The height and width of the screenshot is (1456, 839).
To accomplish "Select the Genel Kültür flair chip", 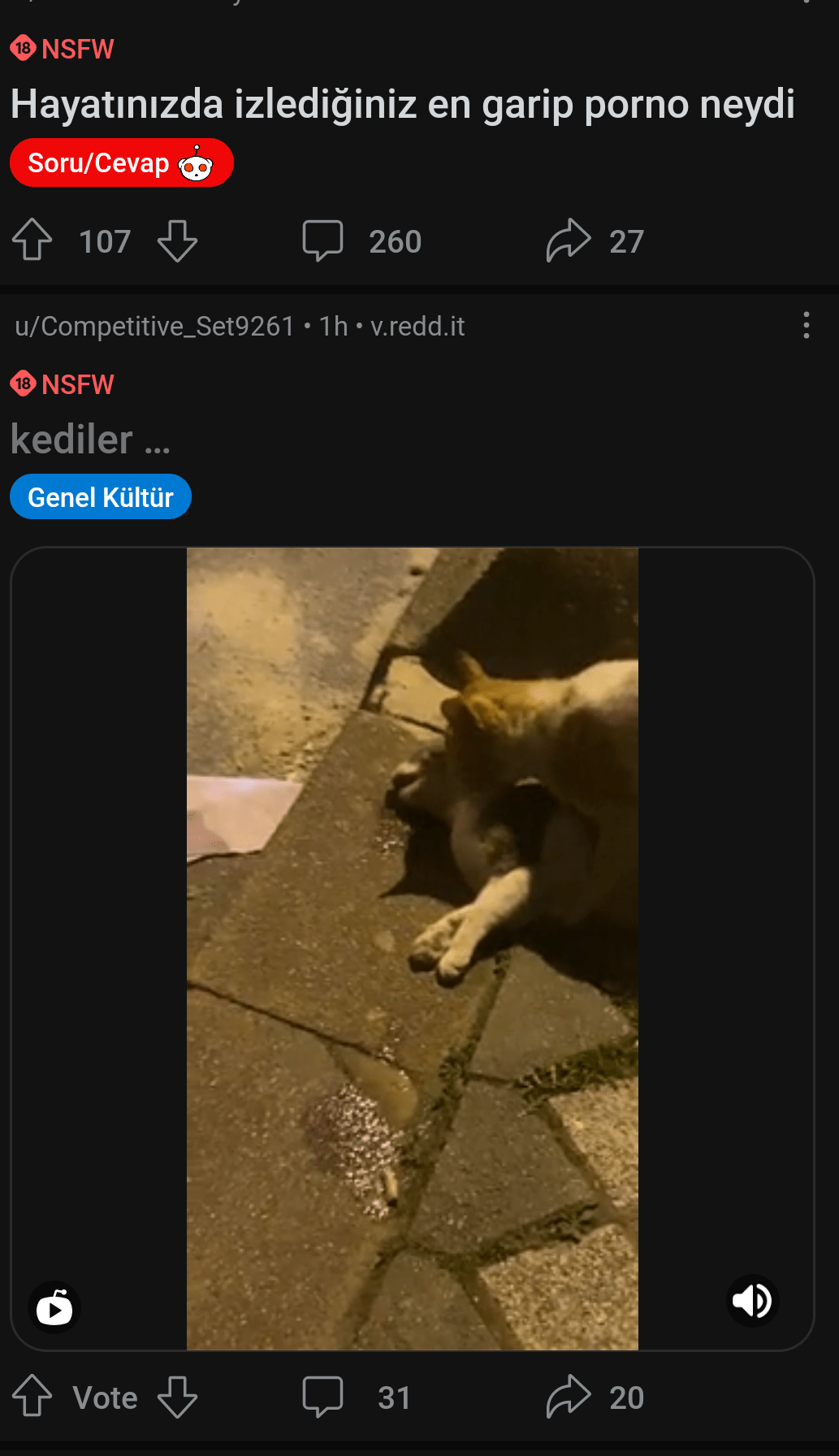I will pyautogui.click(x=101, y=496).
